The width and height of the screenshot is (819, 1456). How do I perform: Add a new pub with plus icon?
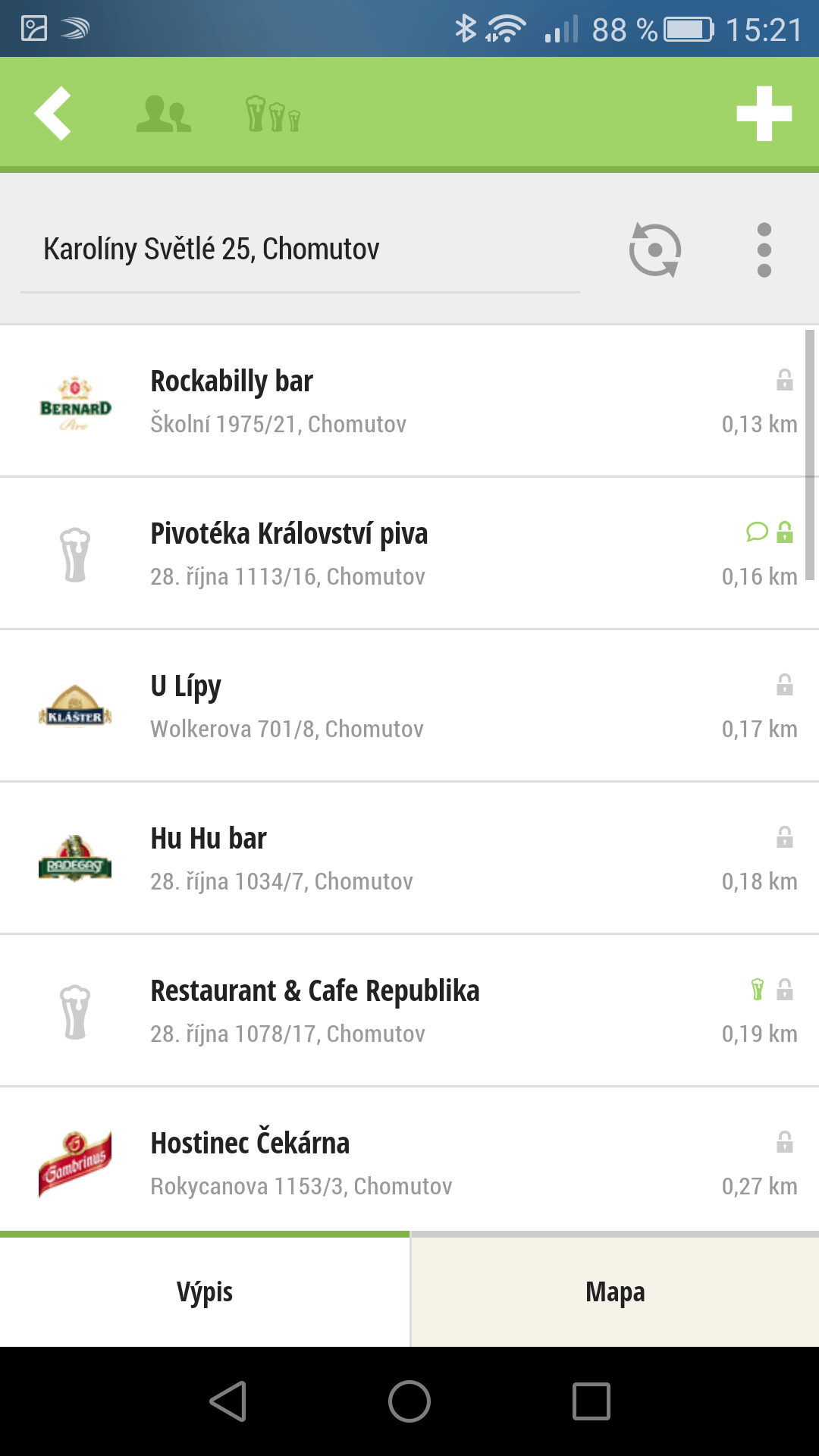[764, 114]
